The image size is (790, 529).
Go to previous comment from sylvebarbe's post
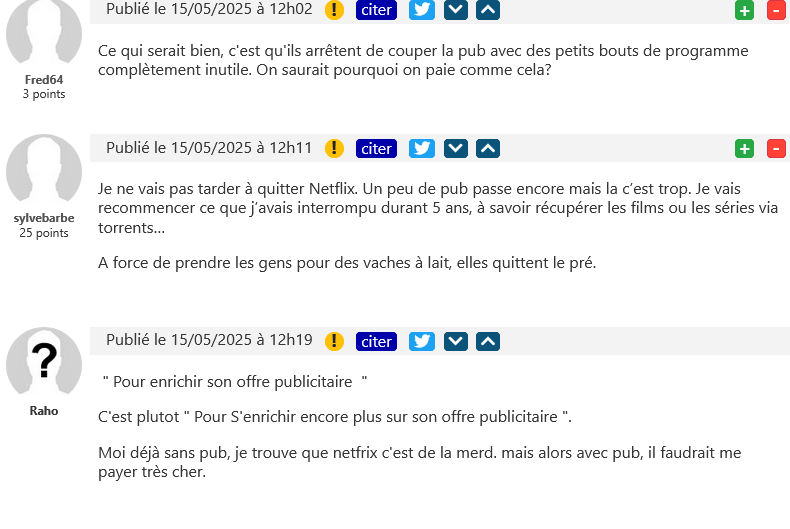pyautogui.click(x=487, y=148)
